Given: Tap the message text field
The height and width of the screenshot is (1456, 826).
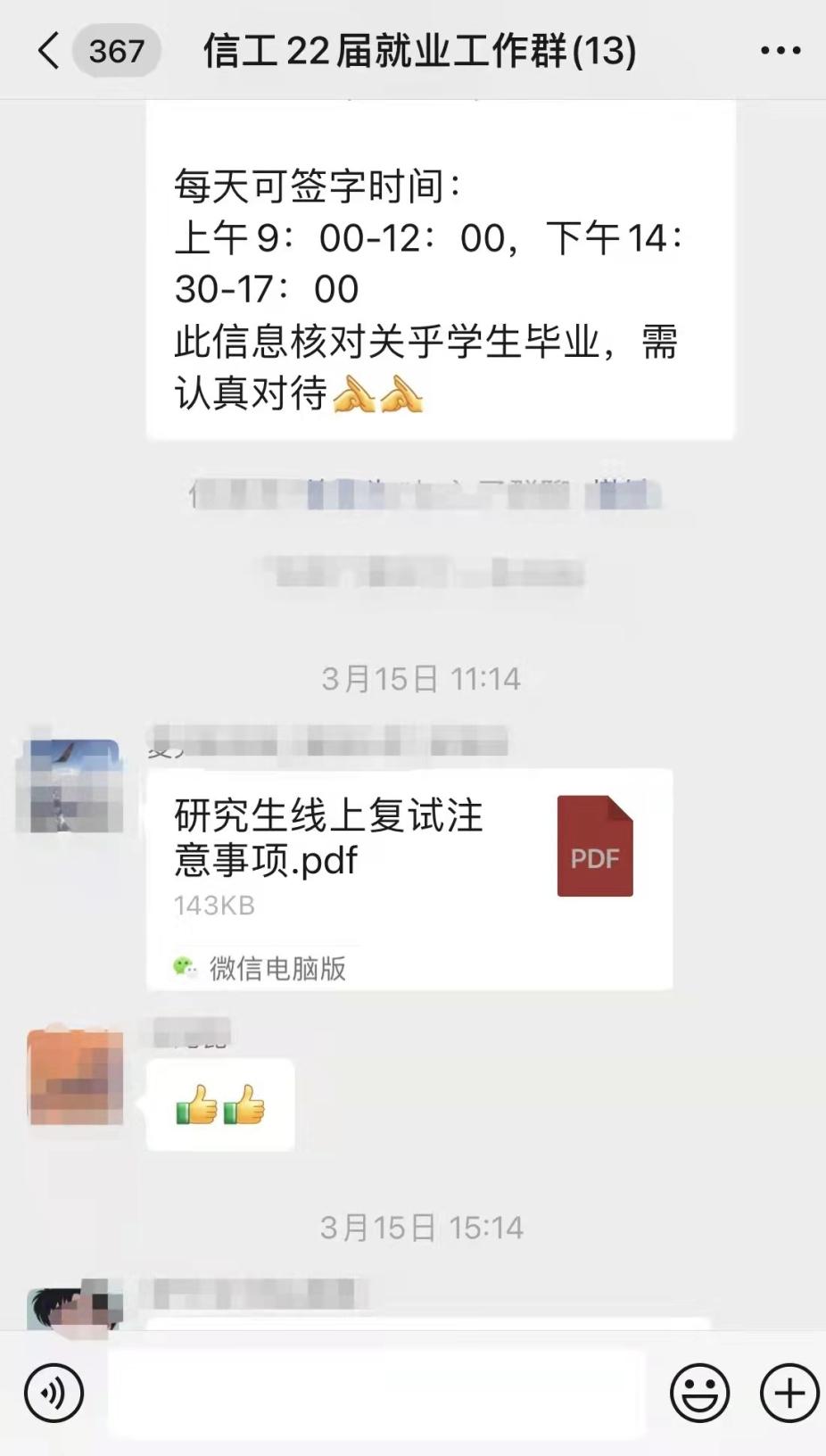Looking at the screenshot, I should pyautogui.click(x=376, y=1393).
